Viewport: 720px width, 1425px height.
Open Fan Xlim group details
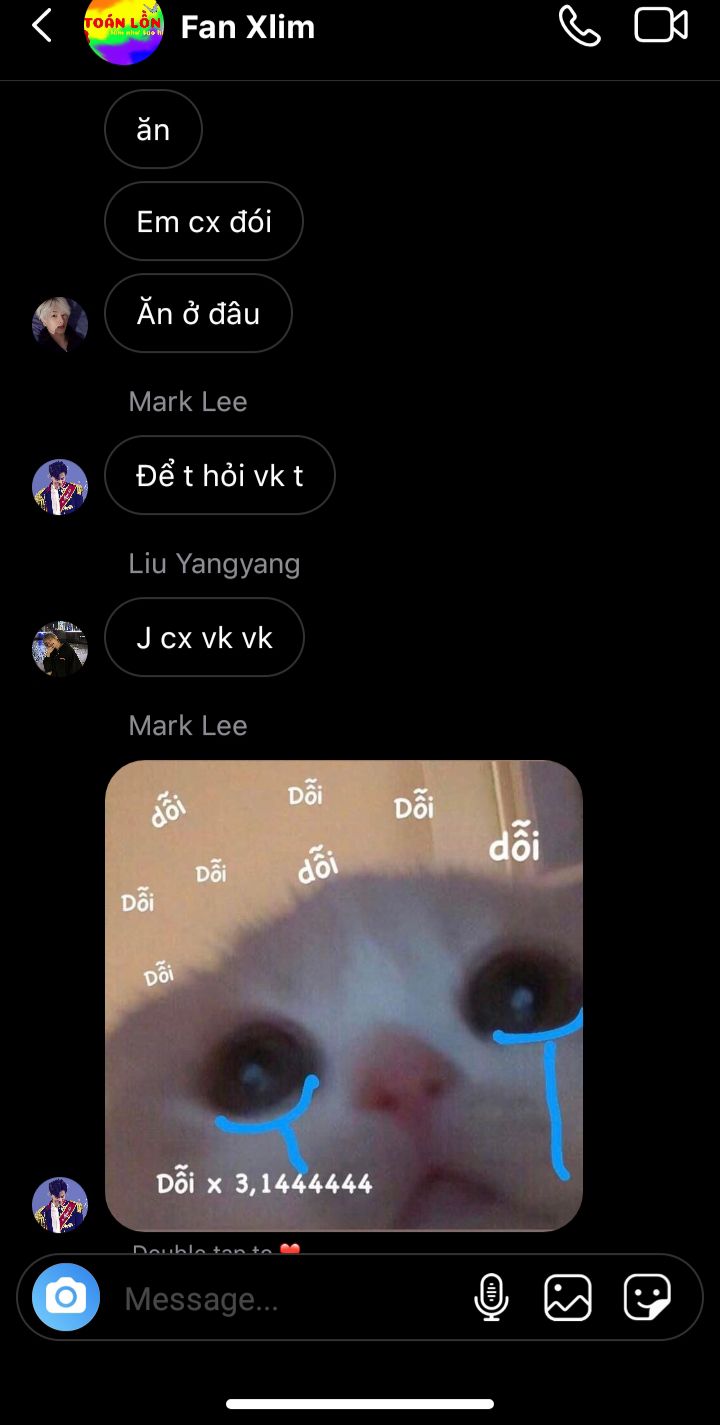(x=247, y=27)
